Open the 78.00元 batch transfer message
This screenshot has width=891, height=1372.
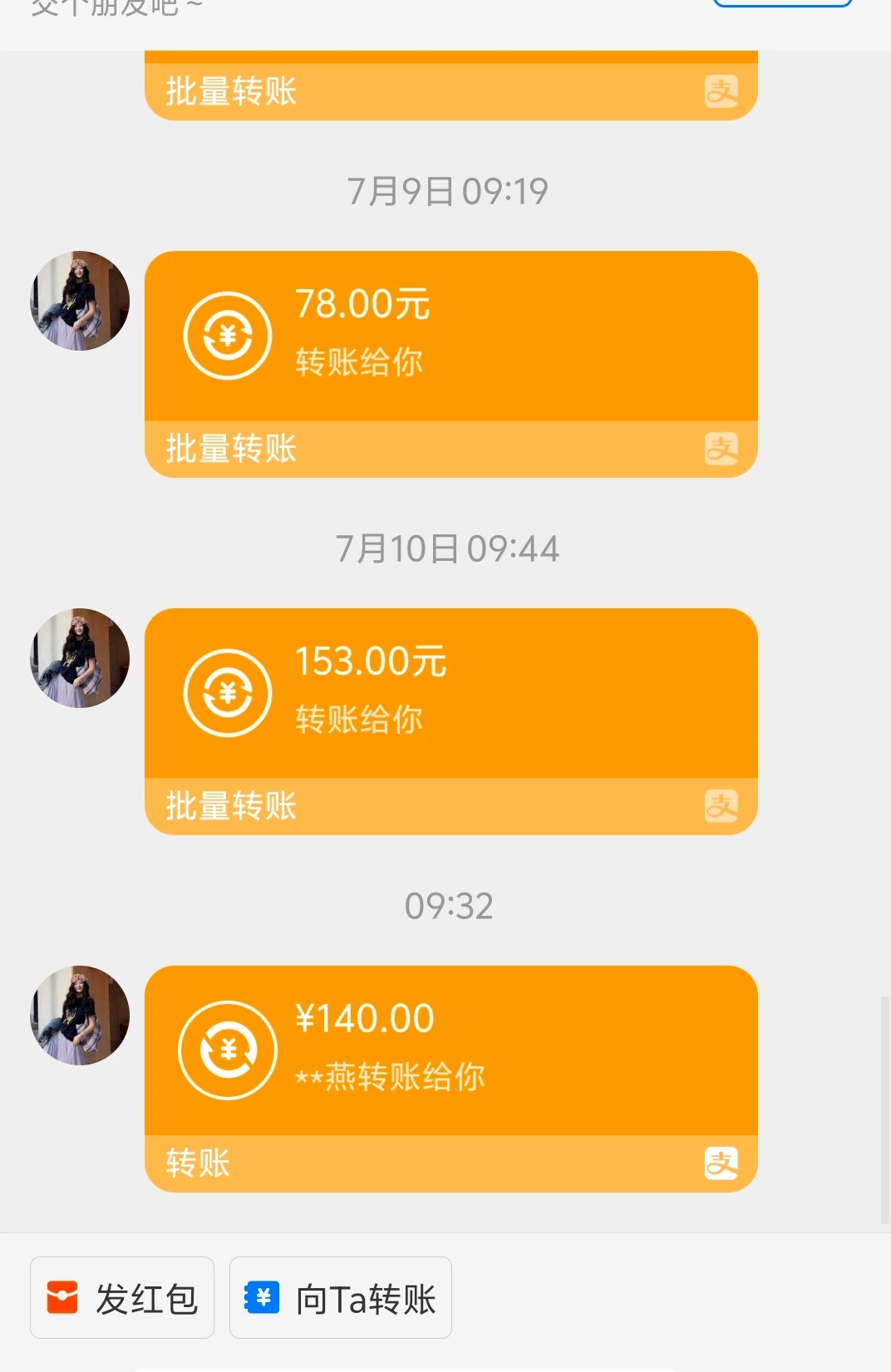450,335
